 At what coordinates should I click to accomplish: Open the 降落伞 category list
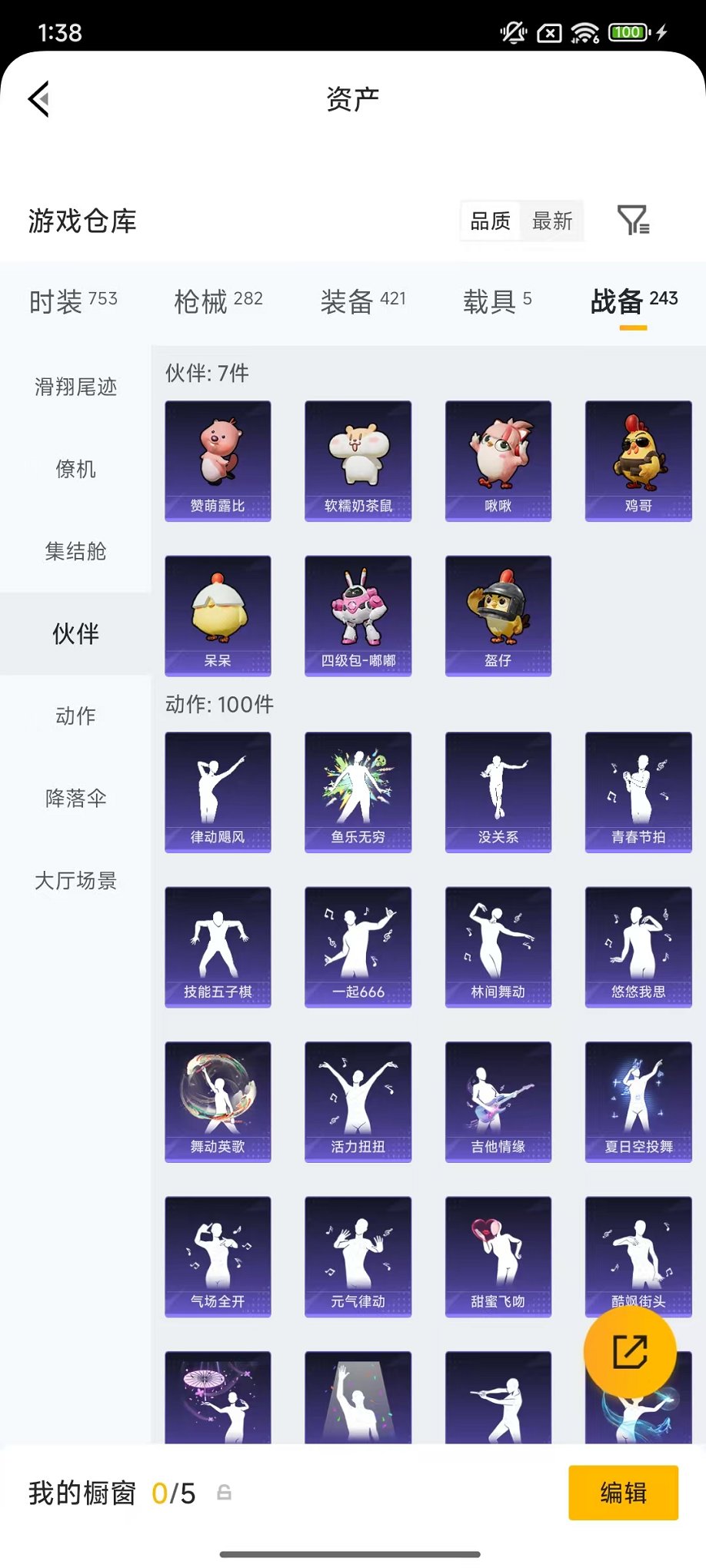(74, 799)
